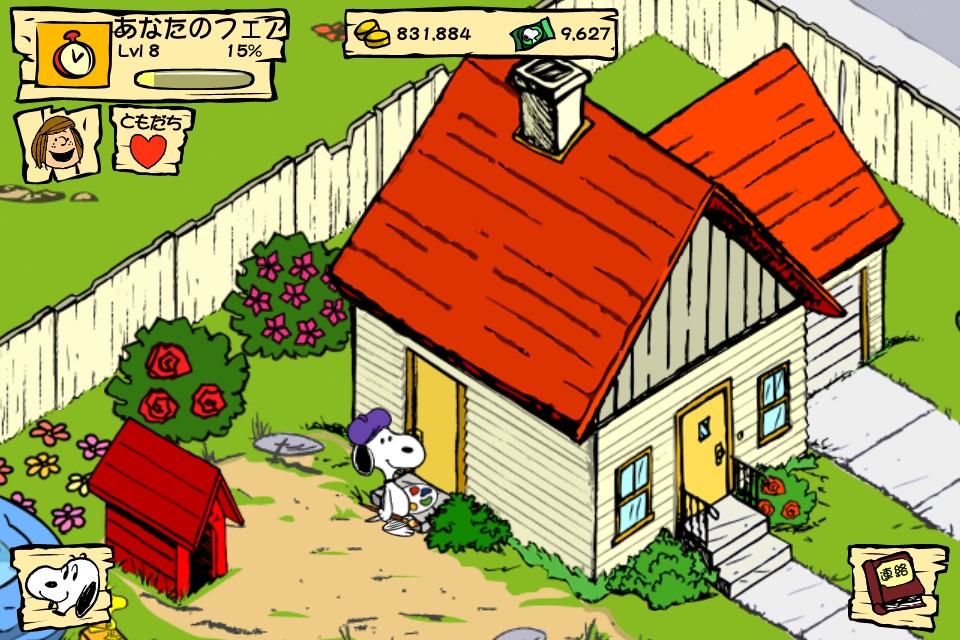Select the red doghouse

point(165,506)
